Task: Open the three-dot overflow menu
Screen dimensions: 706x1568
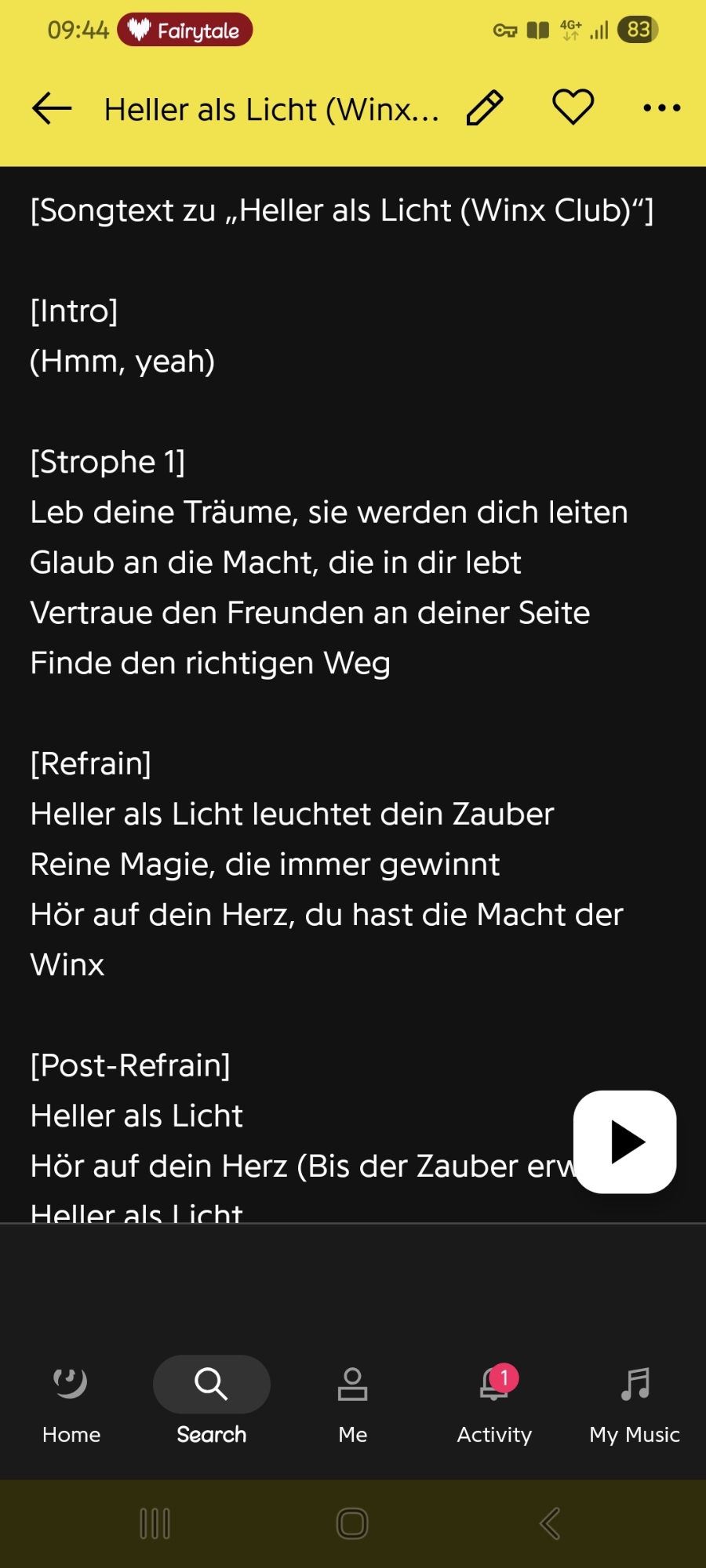Action: 662,108
